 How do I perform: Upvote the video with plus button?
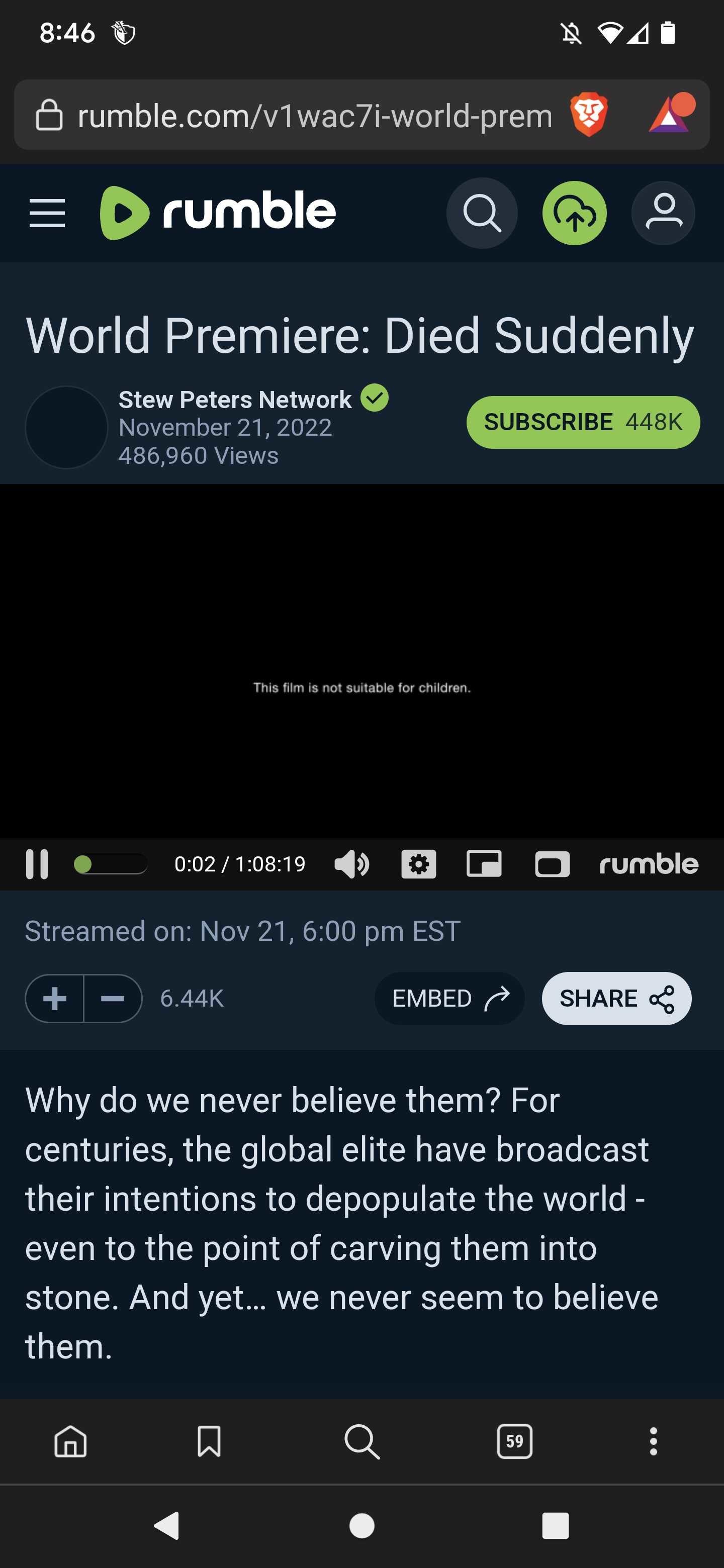[x=54, y=998]
